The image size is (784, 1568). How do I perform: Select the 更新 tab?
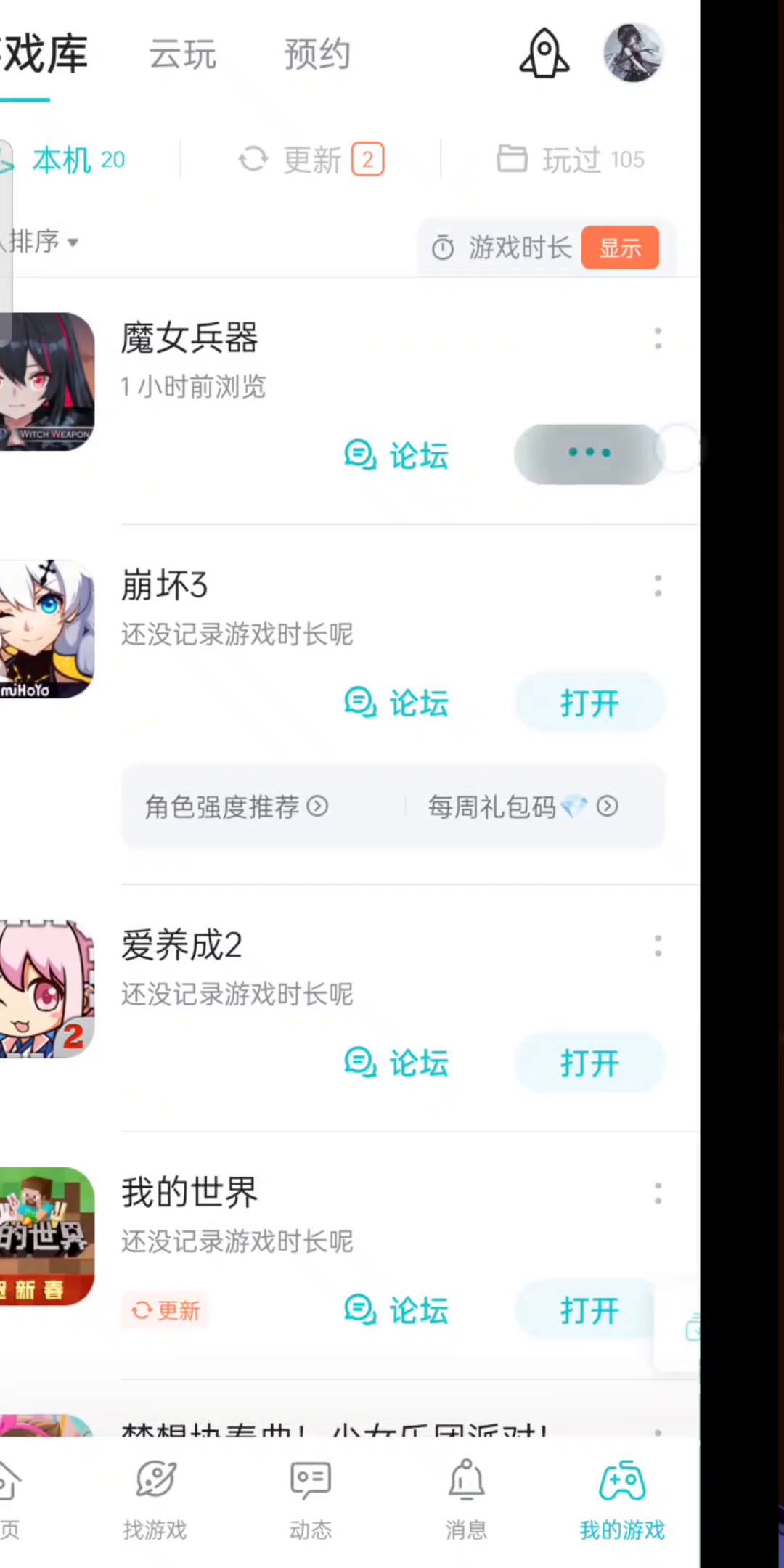click(312, 160)
